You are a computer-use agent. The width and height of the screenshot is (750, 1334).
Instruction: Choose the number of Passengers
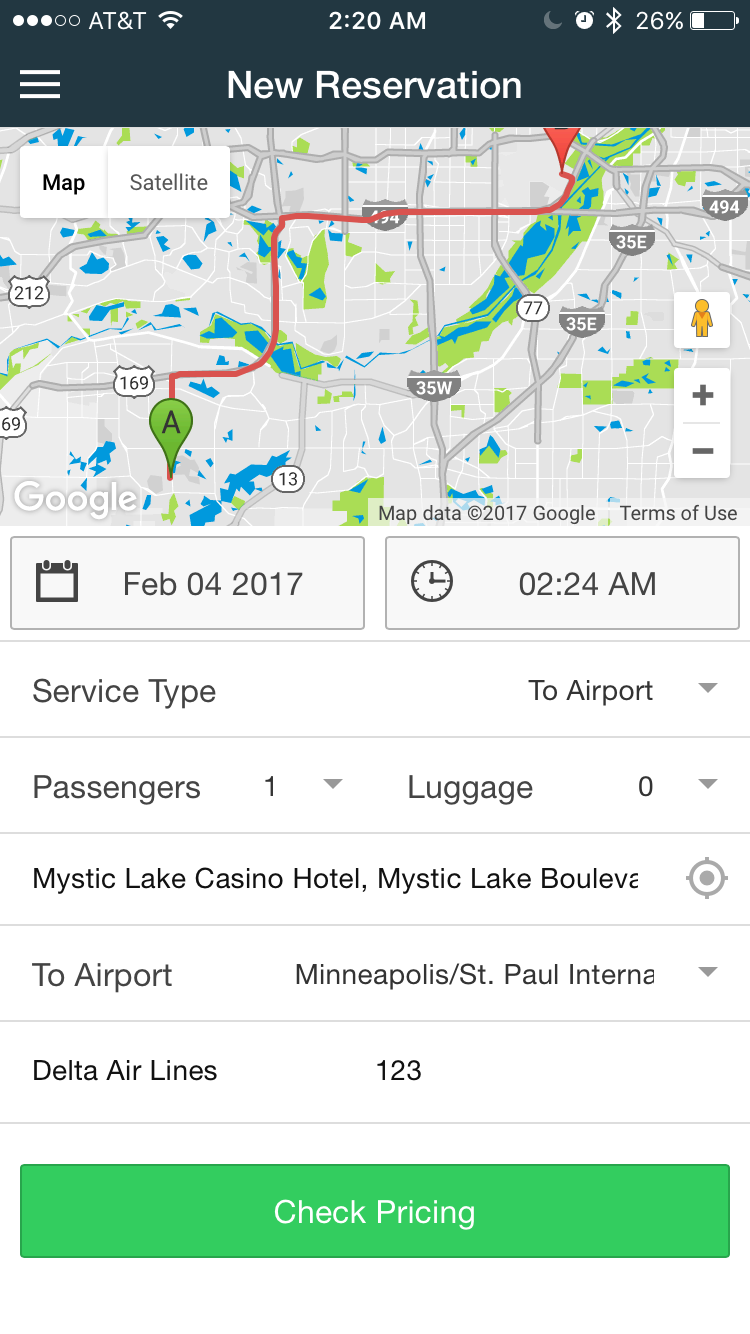(x=188, y=786)
